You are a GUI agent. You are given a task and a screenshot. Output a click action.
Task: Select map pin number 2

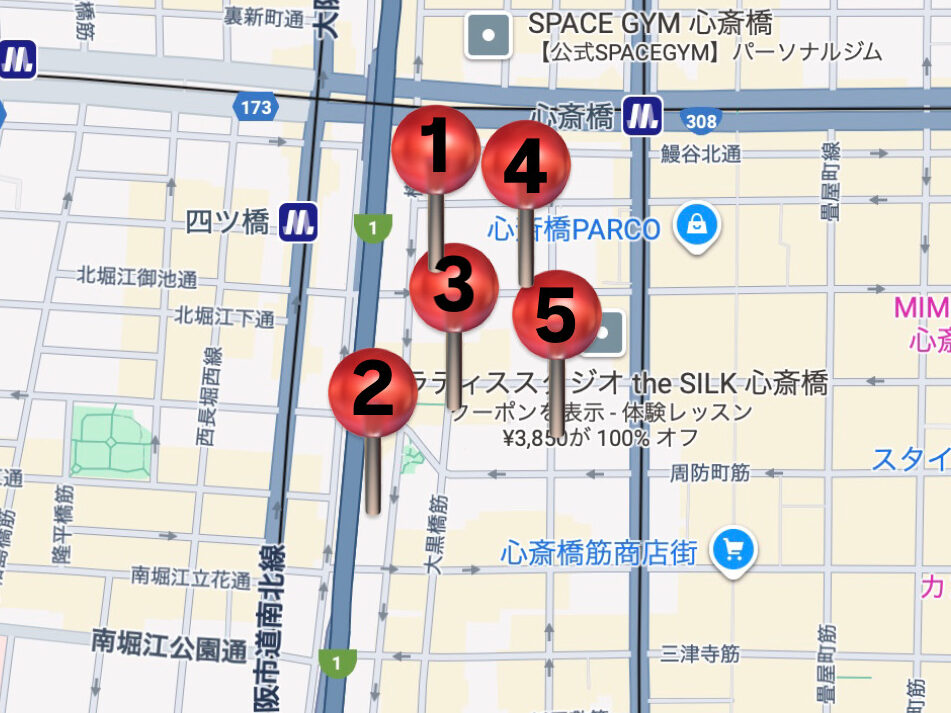tap(373, 392)
